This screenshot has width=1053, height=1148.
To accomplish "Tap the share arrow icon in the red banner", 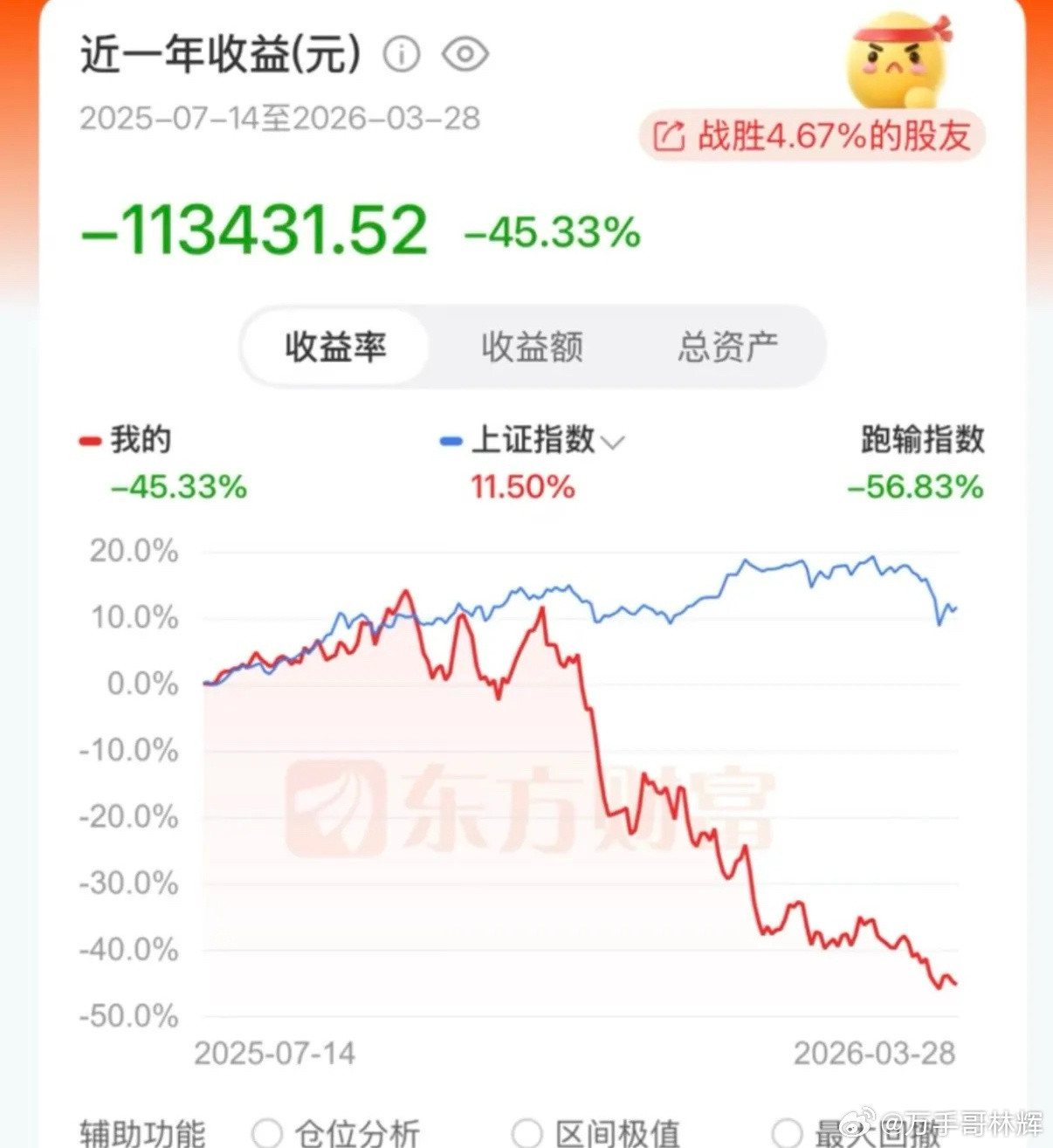I will click(x=670, y=135).
